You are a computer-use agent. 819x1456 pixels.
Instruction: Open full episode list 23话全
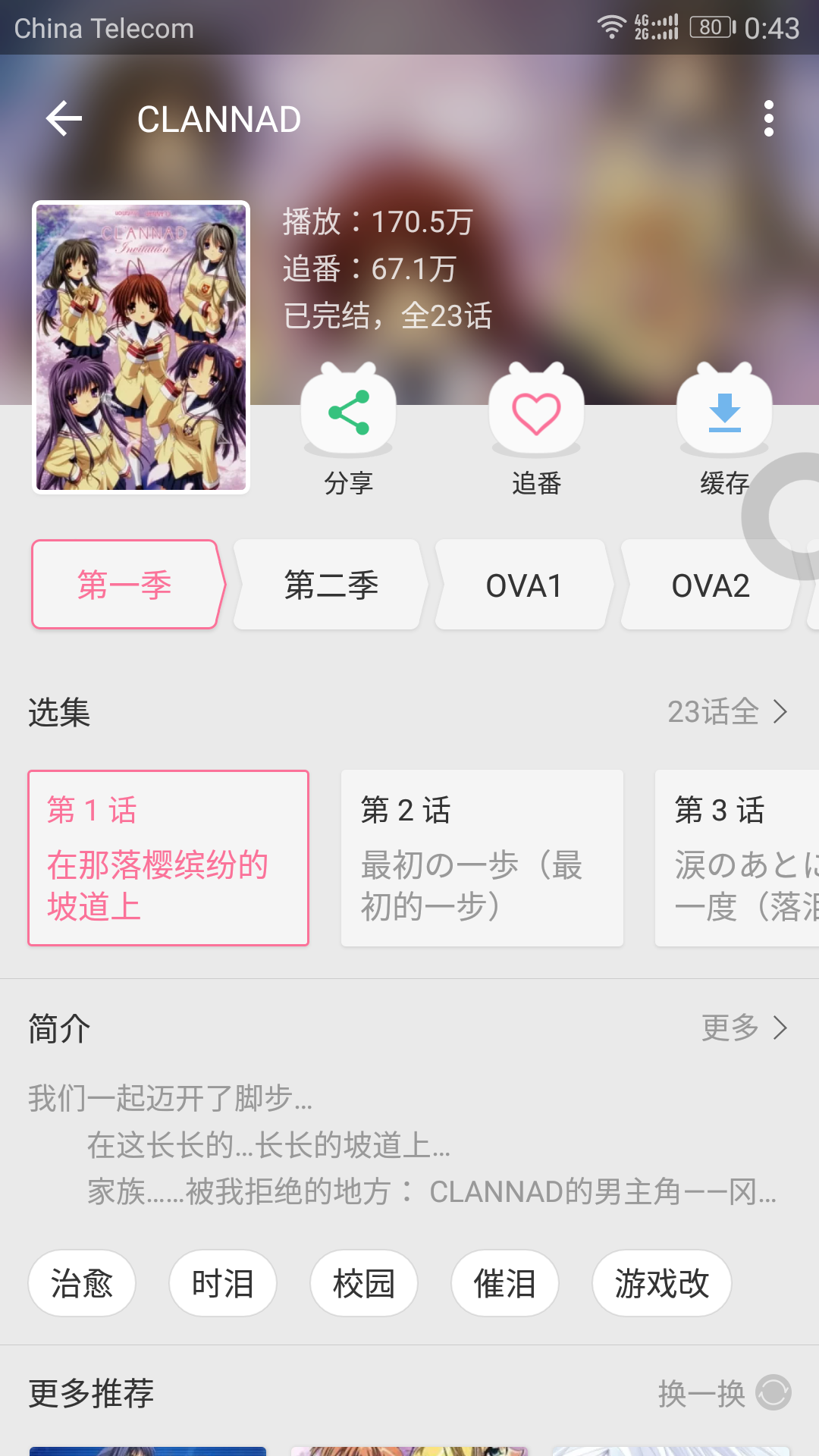tap(726, 711)
